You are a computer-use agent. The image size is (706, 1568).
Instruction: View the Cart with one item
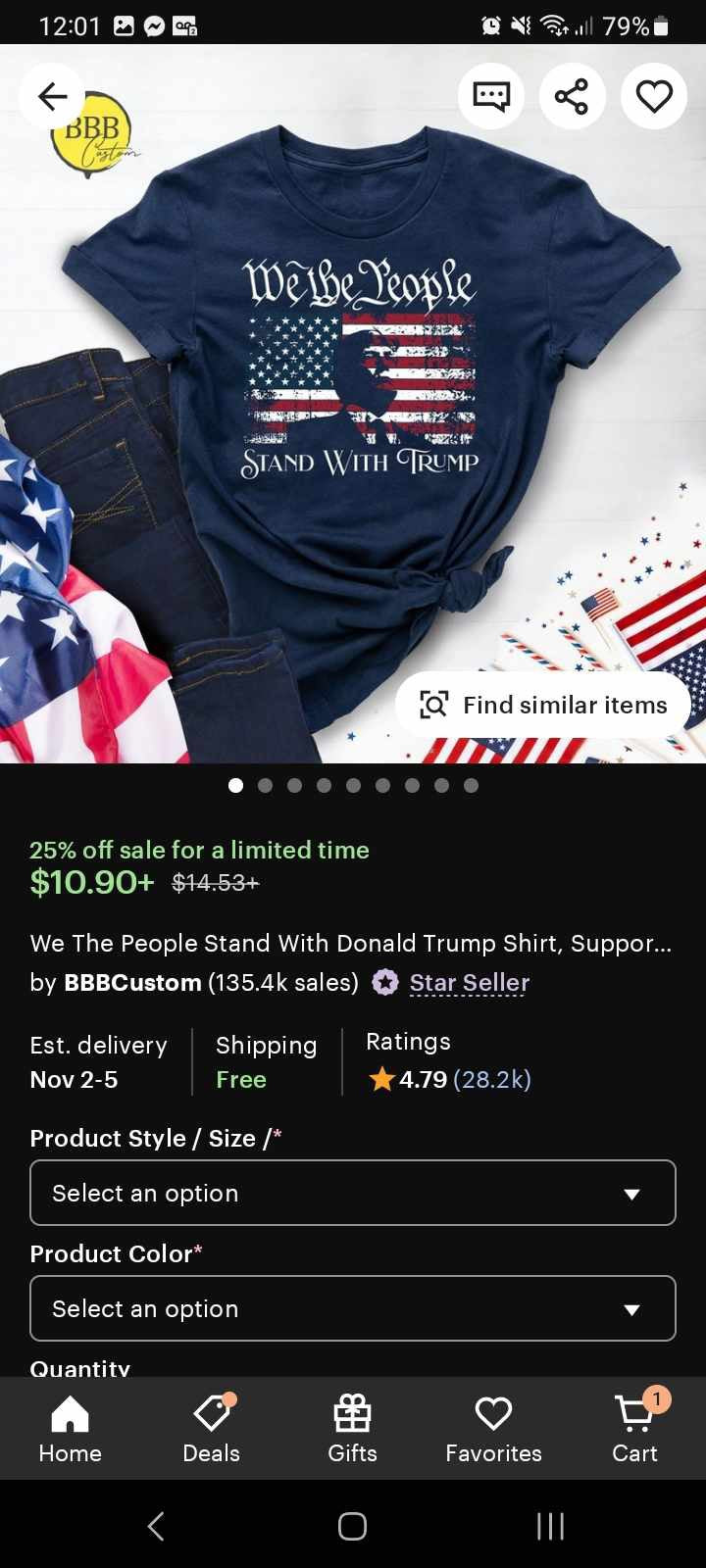(x=634, y=1429)
